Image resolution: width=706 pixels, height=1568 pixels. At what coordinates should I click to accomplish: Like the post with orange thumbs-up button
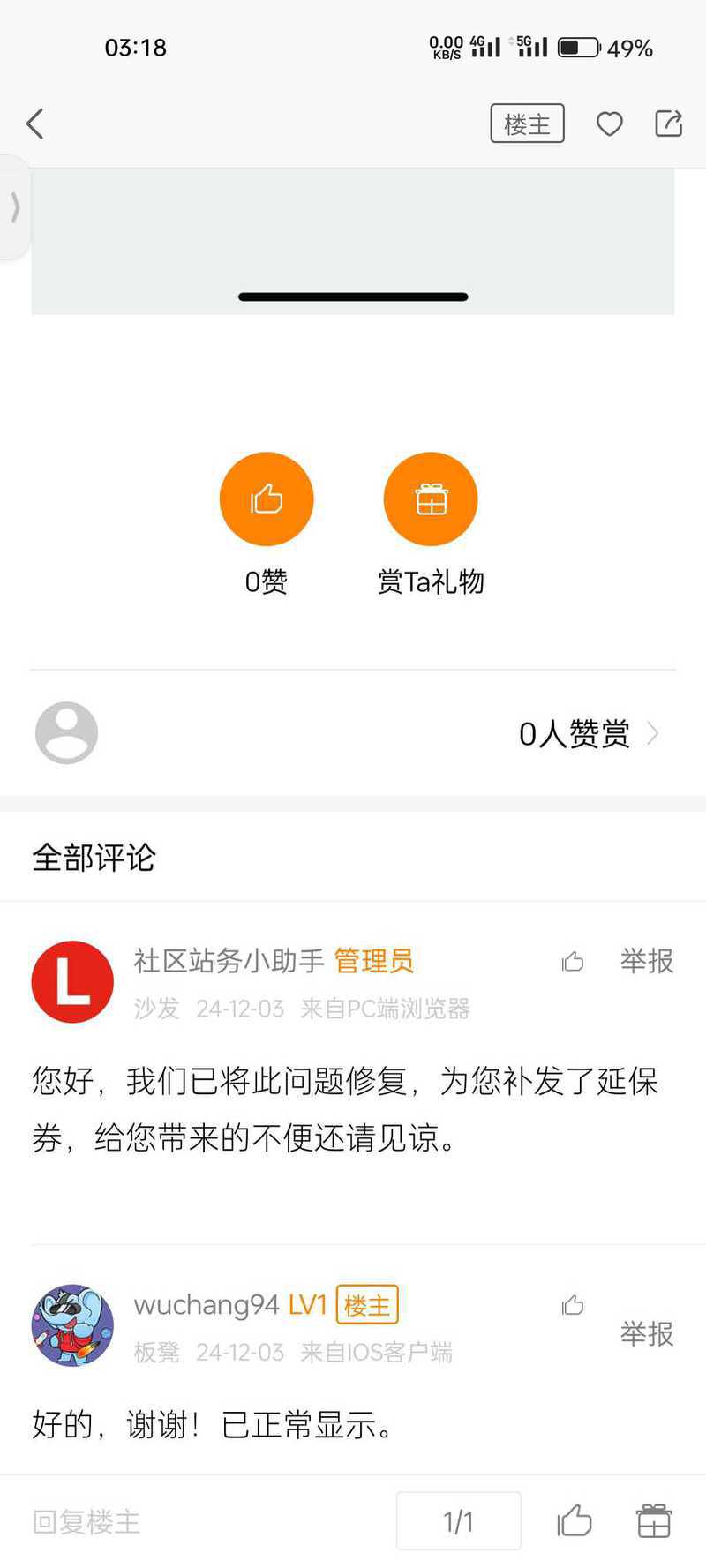267,499
